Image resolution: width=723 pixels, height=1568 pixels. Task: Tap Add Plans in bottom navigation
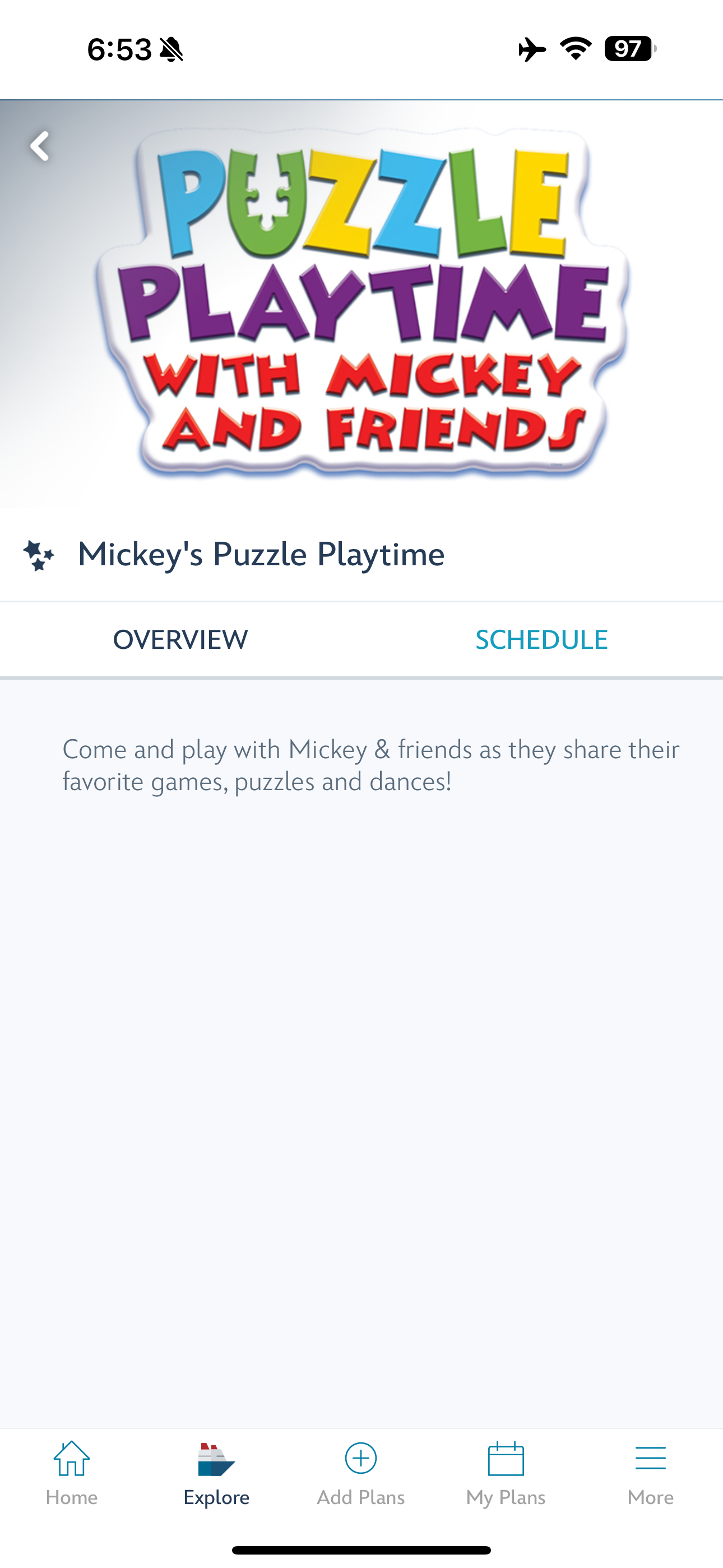point(361,1473)
